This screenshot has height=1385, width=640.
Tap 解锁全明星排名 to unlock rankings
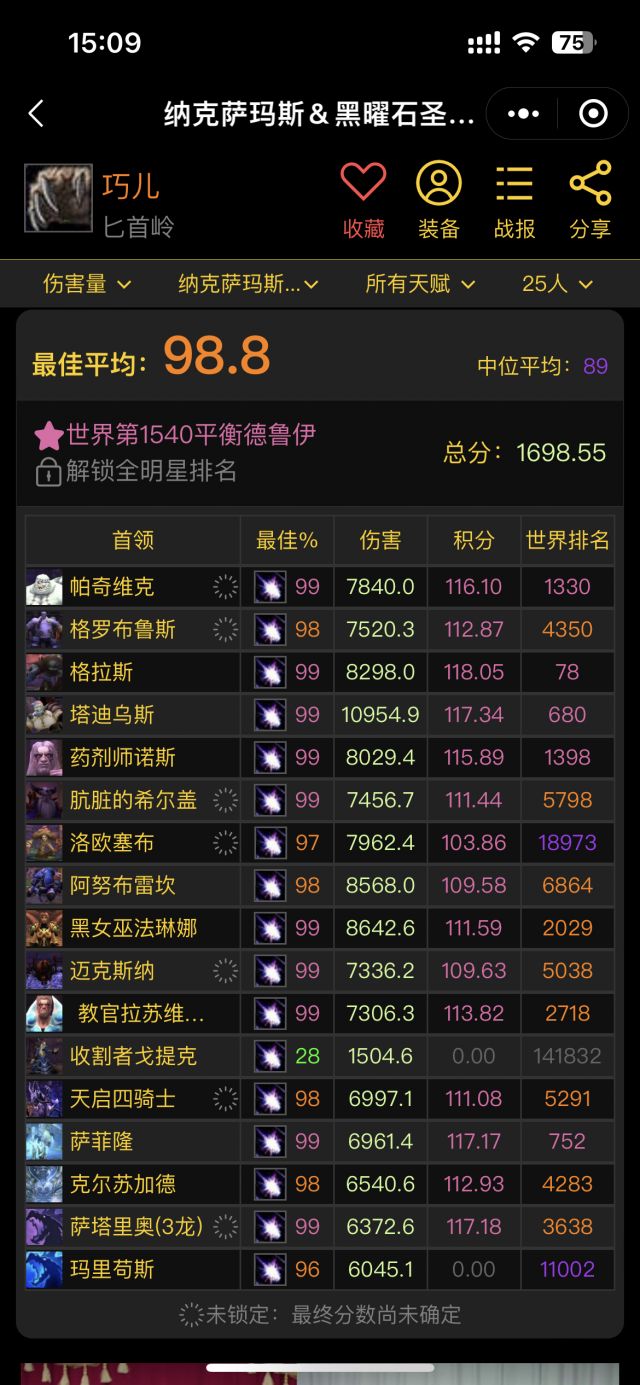(136, 471)
